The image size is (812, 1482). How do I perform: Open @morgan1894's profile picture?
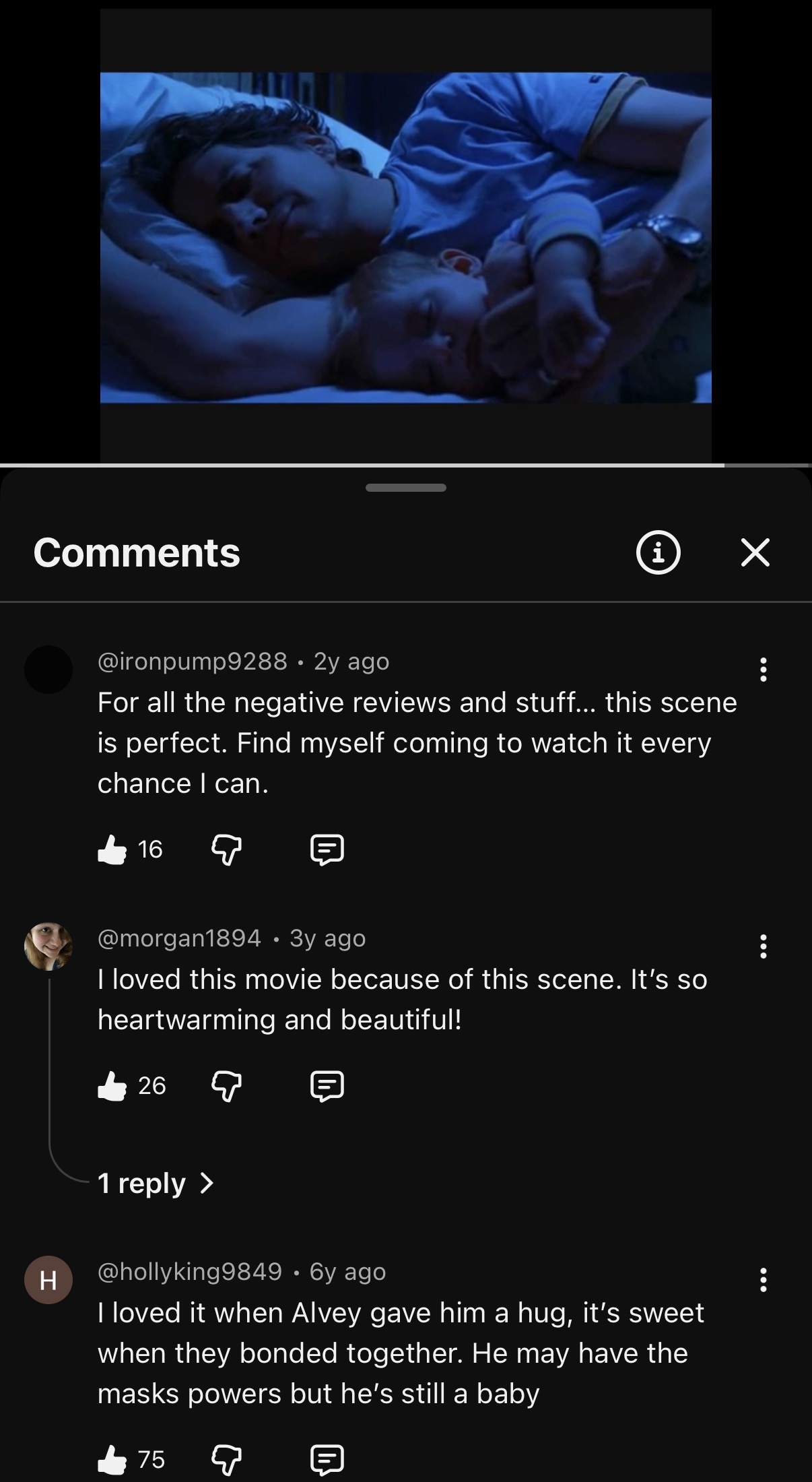click(48, 946)
